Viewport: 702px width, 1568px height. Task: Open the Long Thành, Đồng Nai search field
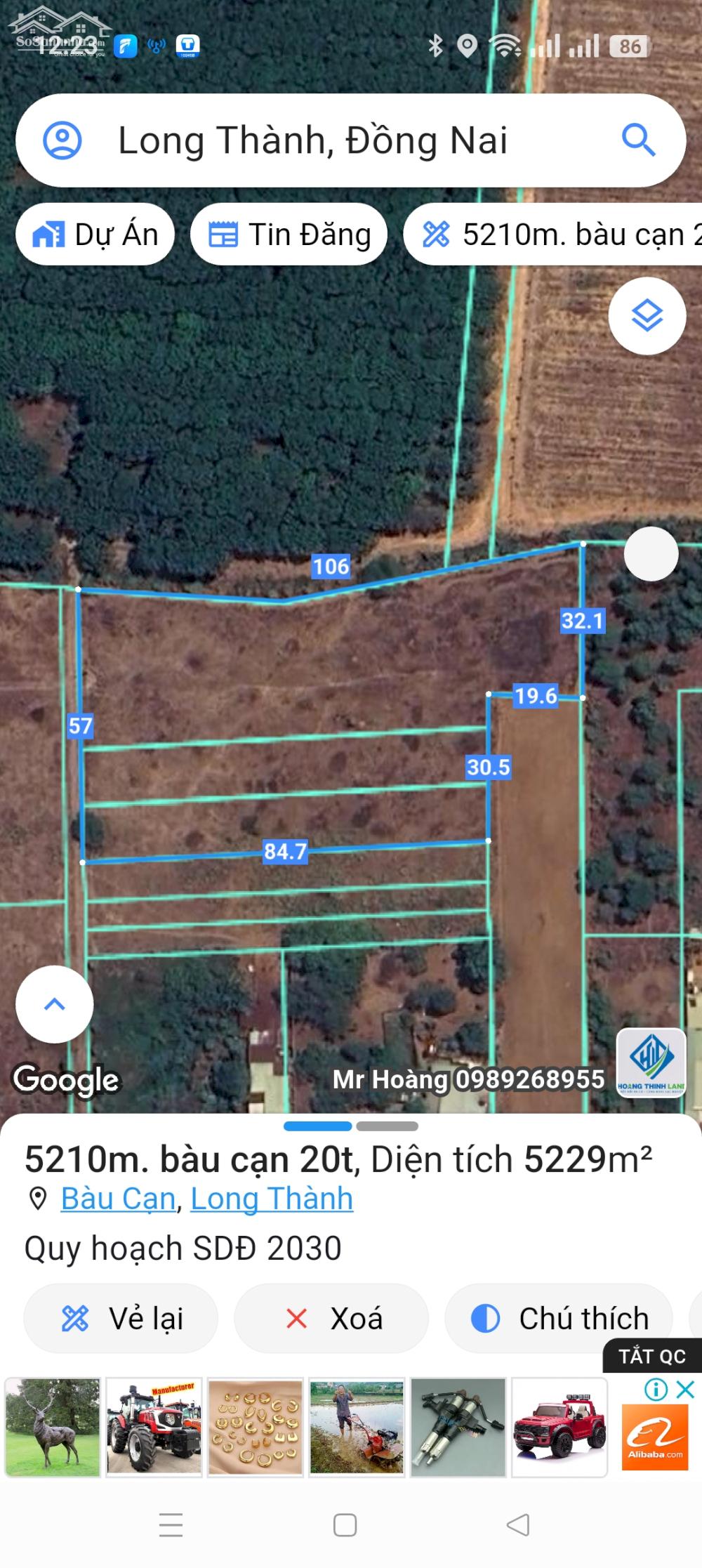pos(312,140)
